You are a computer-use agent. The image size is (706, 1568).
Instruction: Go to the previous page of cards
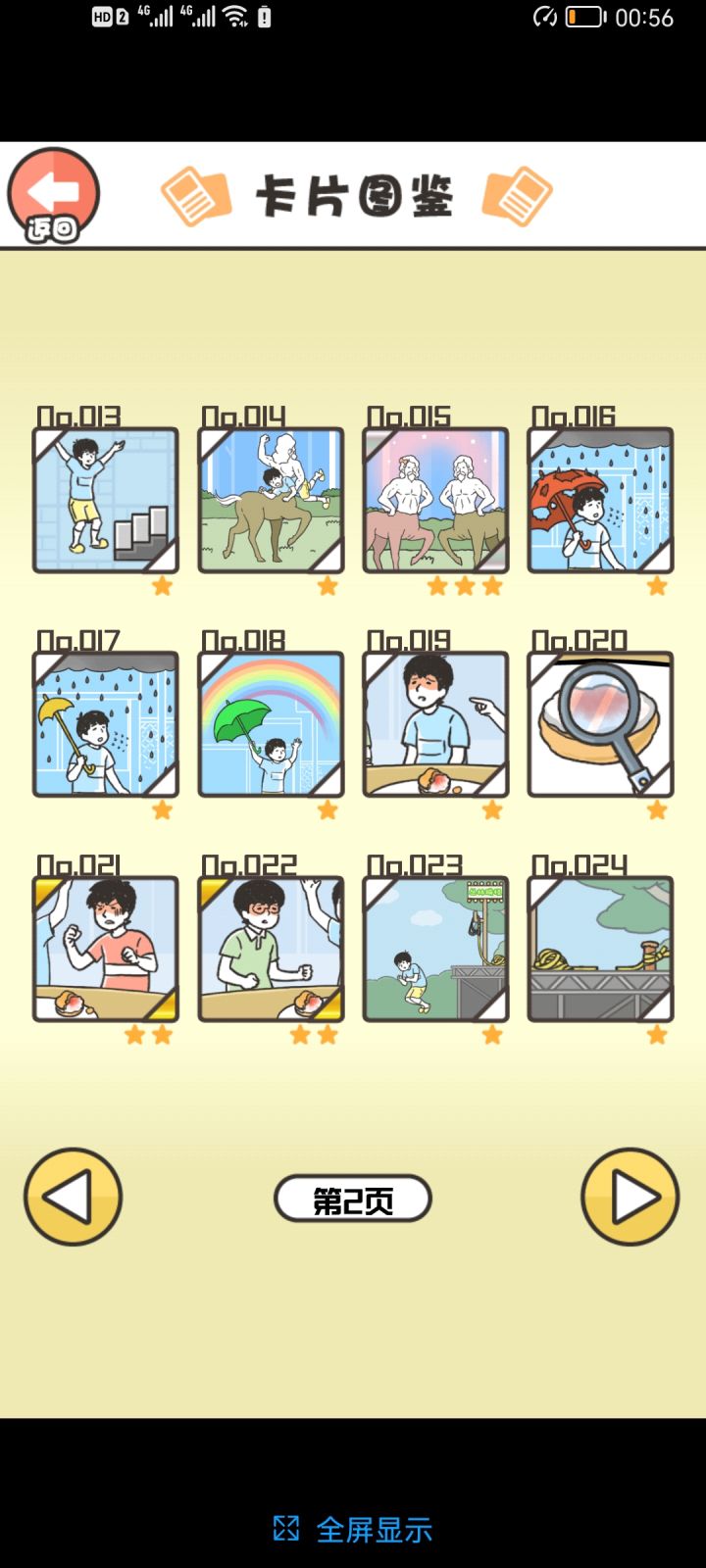(73, 1197)
